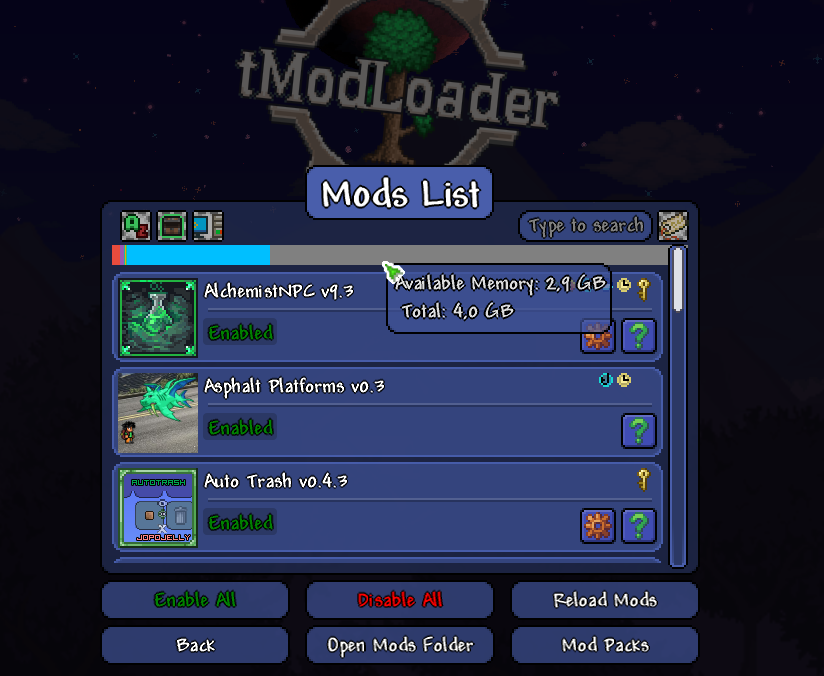Tap Enable All button
This screenshot has height=676, width=824.
click(x=195, y=600)
